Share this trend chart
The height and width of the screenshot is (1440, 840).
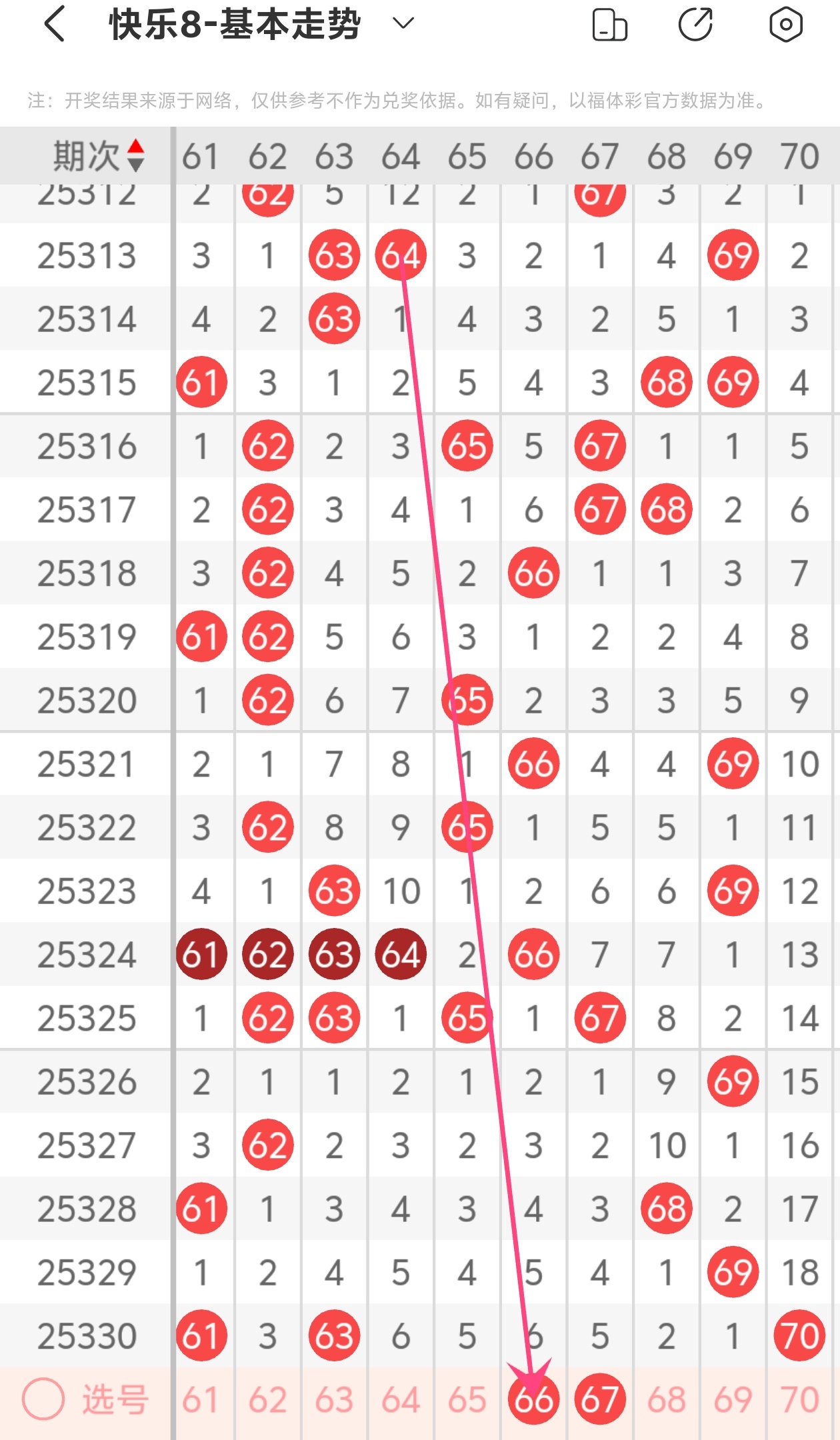coord(695,25)
